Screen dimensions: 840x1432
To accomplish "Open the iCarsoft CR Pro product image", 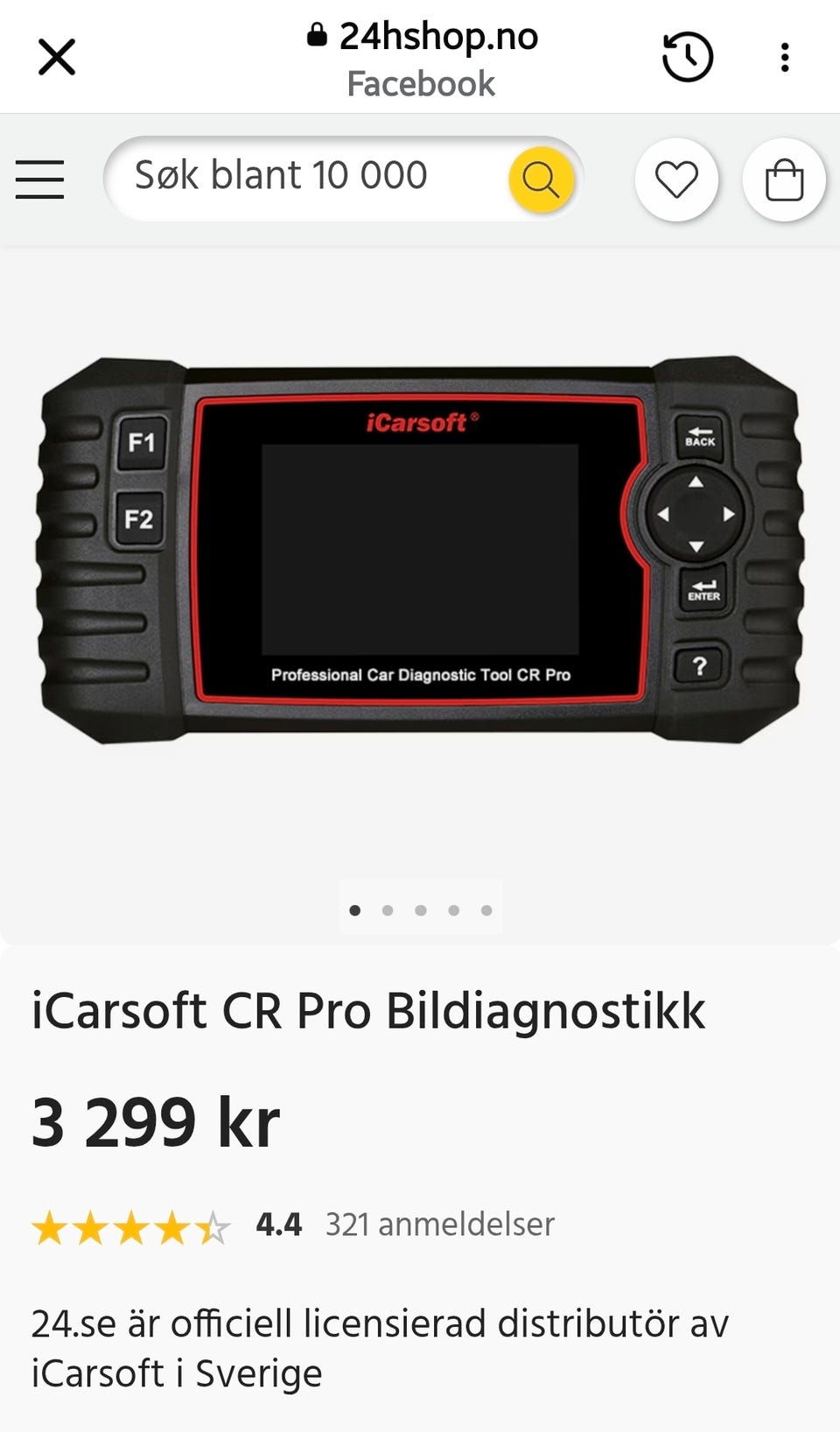I will coord(420,549).
